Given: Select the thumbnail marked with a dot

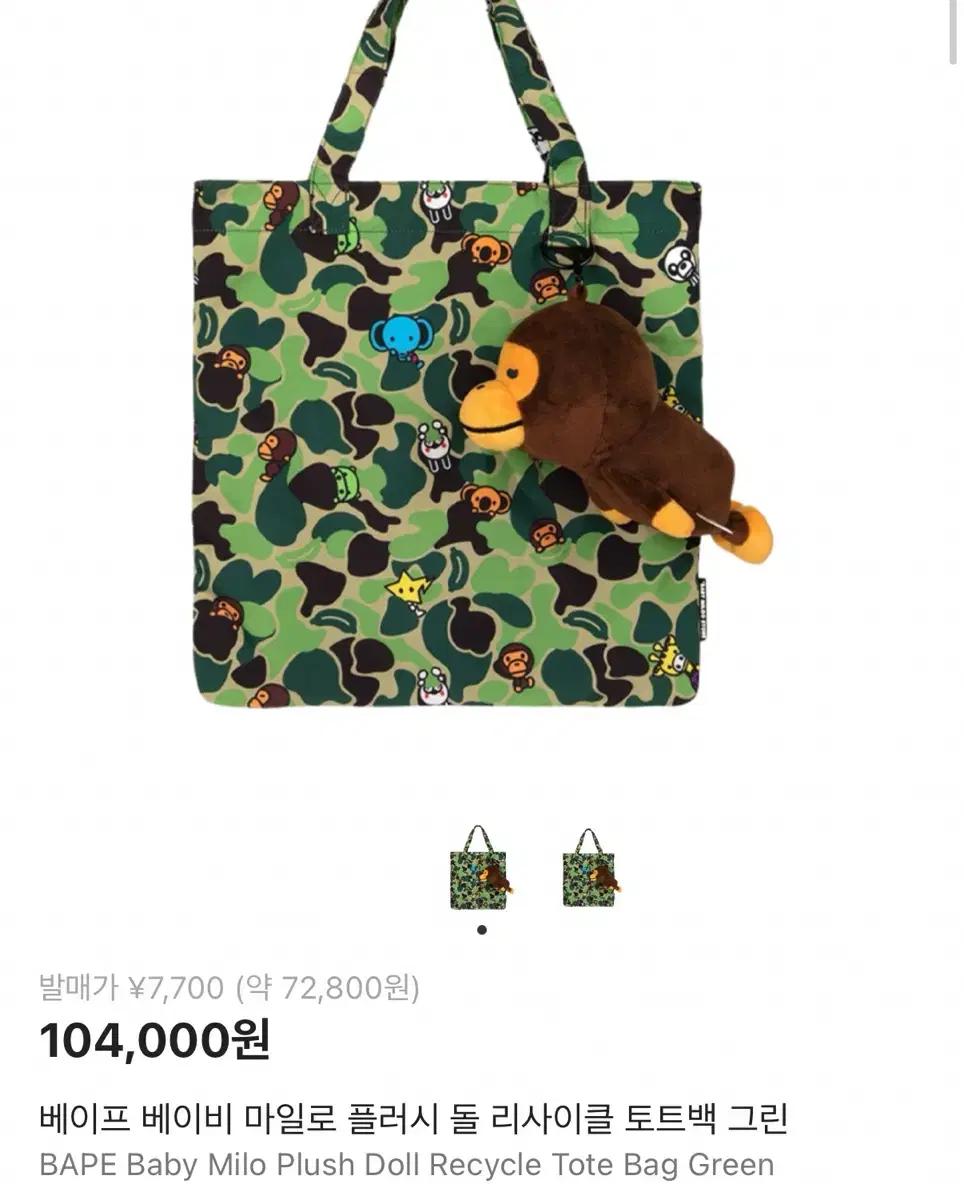Looking at the screenshot, I should pyautogui.click(x=481, y=867).
